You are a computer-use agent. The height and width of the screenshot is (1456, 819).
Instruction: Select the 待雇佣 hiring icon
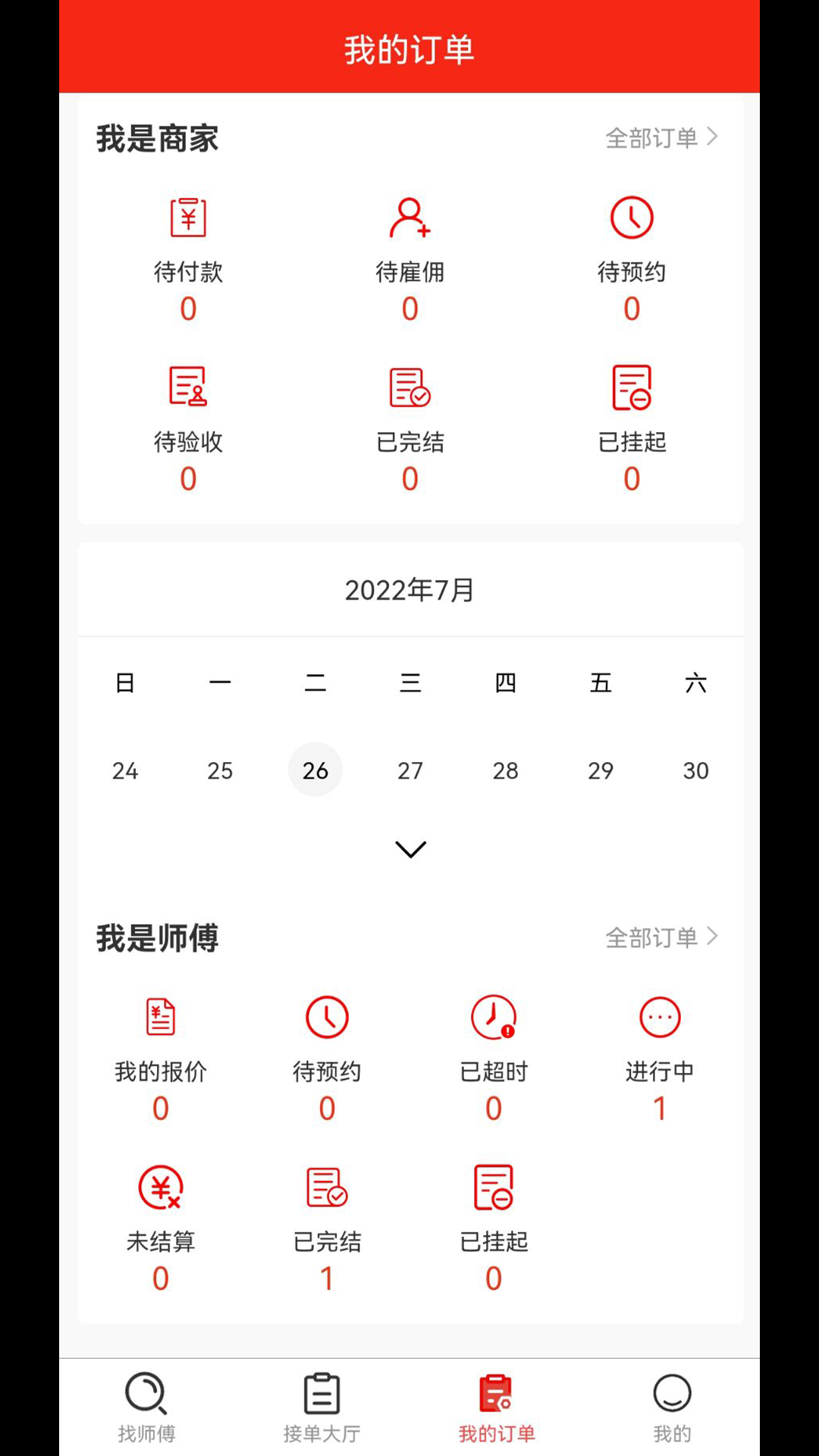point(409,218)
